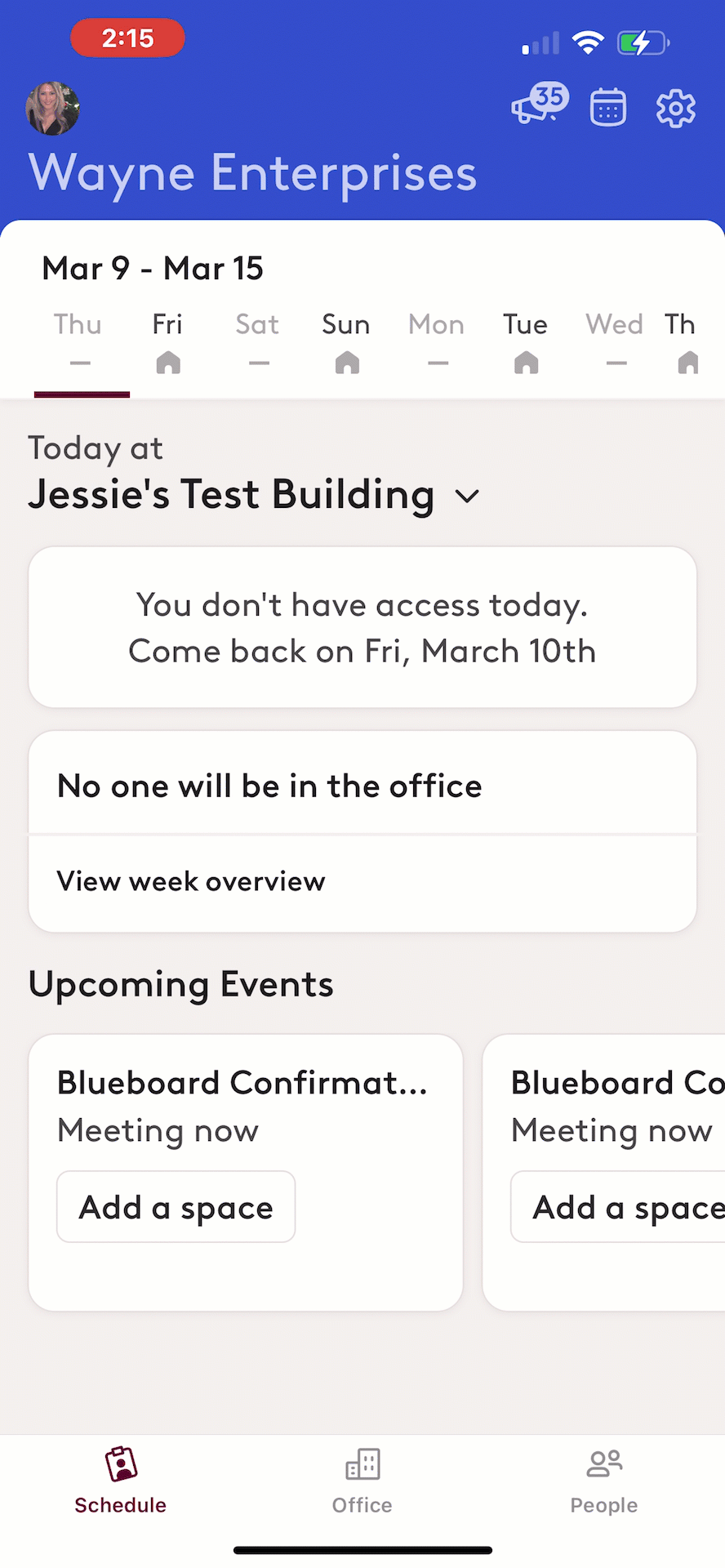
Task: Select Mon in the week strip
Action: click(x=437, y=343)
